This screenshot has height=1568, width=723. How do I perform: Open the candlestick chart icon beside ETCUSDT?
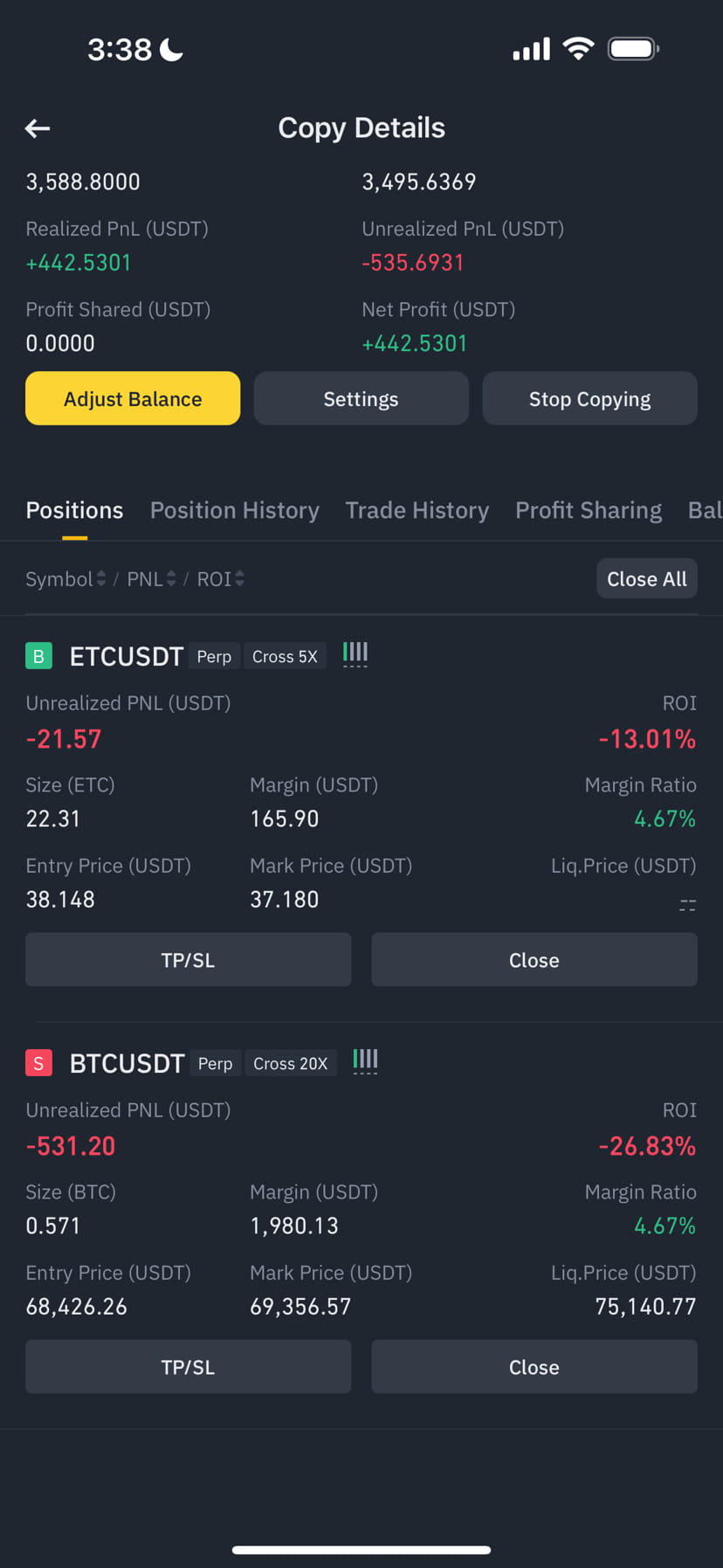[355, 652]
